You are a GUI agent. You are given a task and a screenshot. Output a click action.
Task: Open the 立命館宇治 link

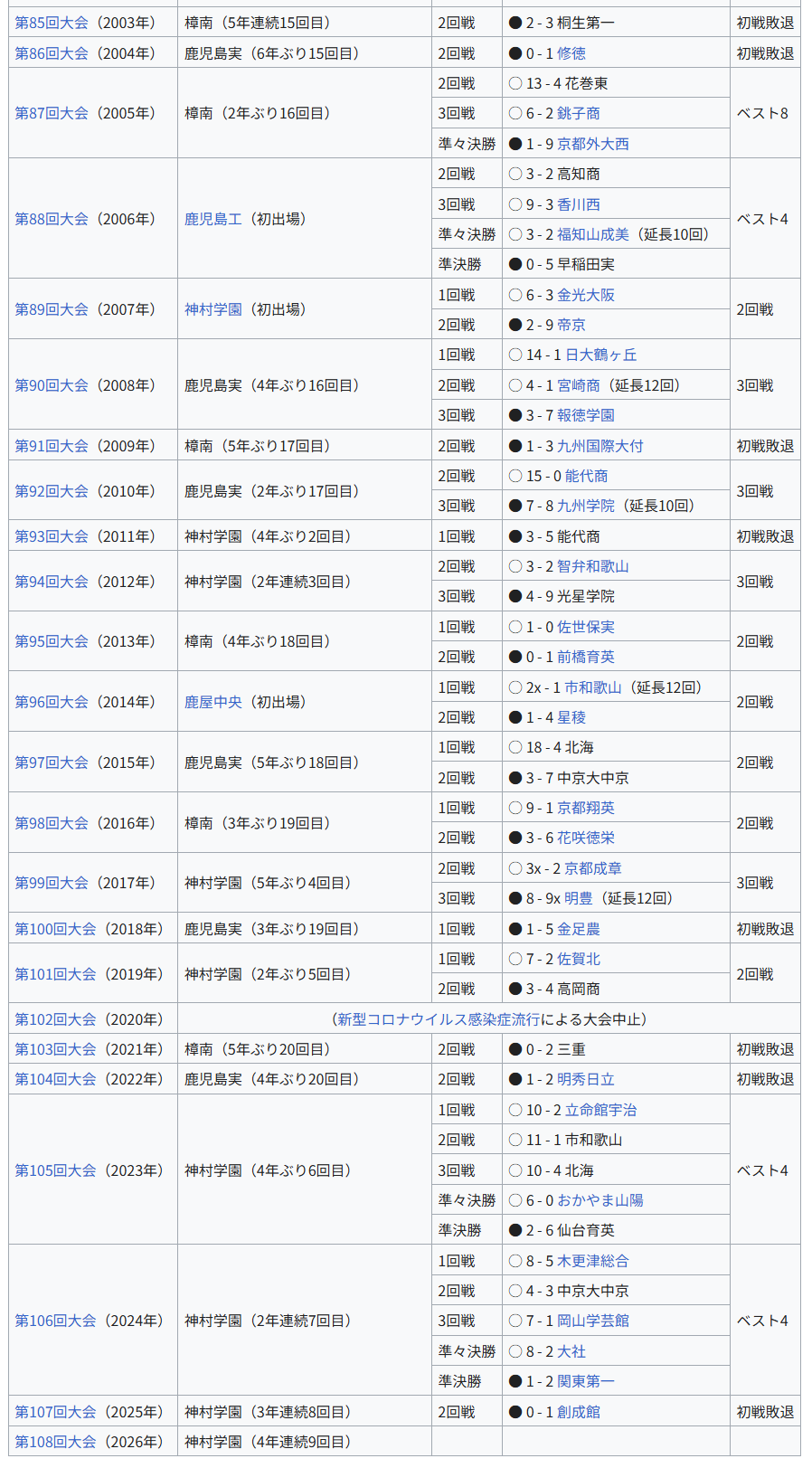601,1110
